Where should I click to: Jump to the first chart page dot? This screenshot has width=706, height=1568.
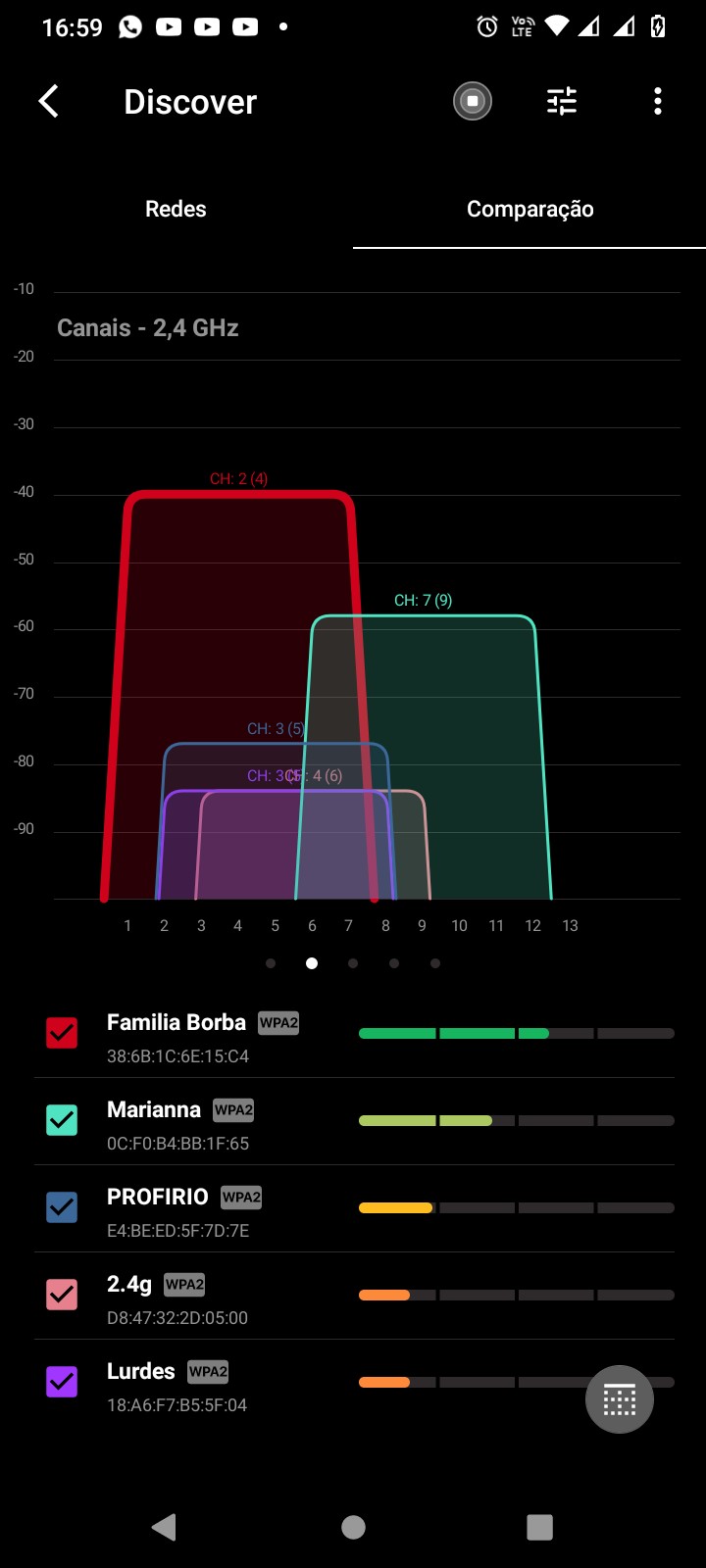[x=271, y=963]
